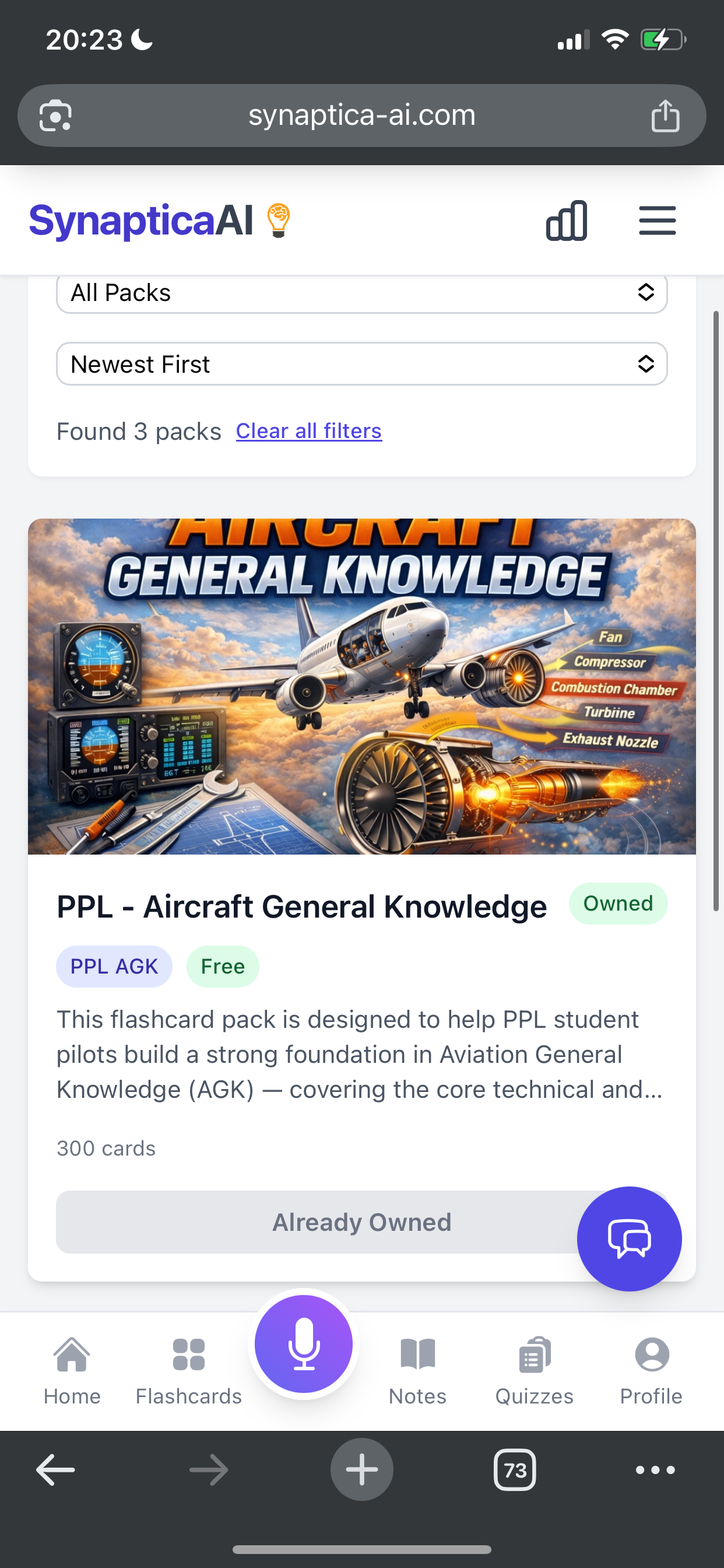The image size is (724, 1568).
Task: Go back in the browser
Action: pyautogui.click(x=55, y=1470)
